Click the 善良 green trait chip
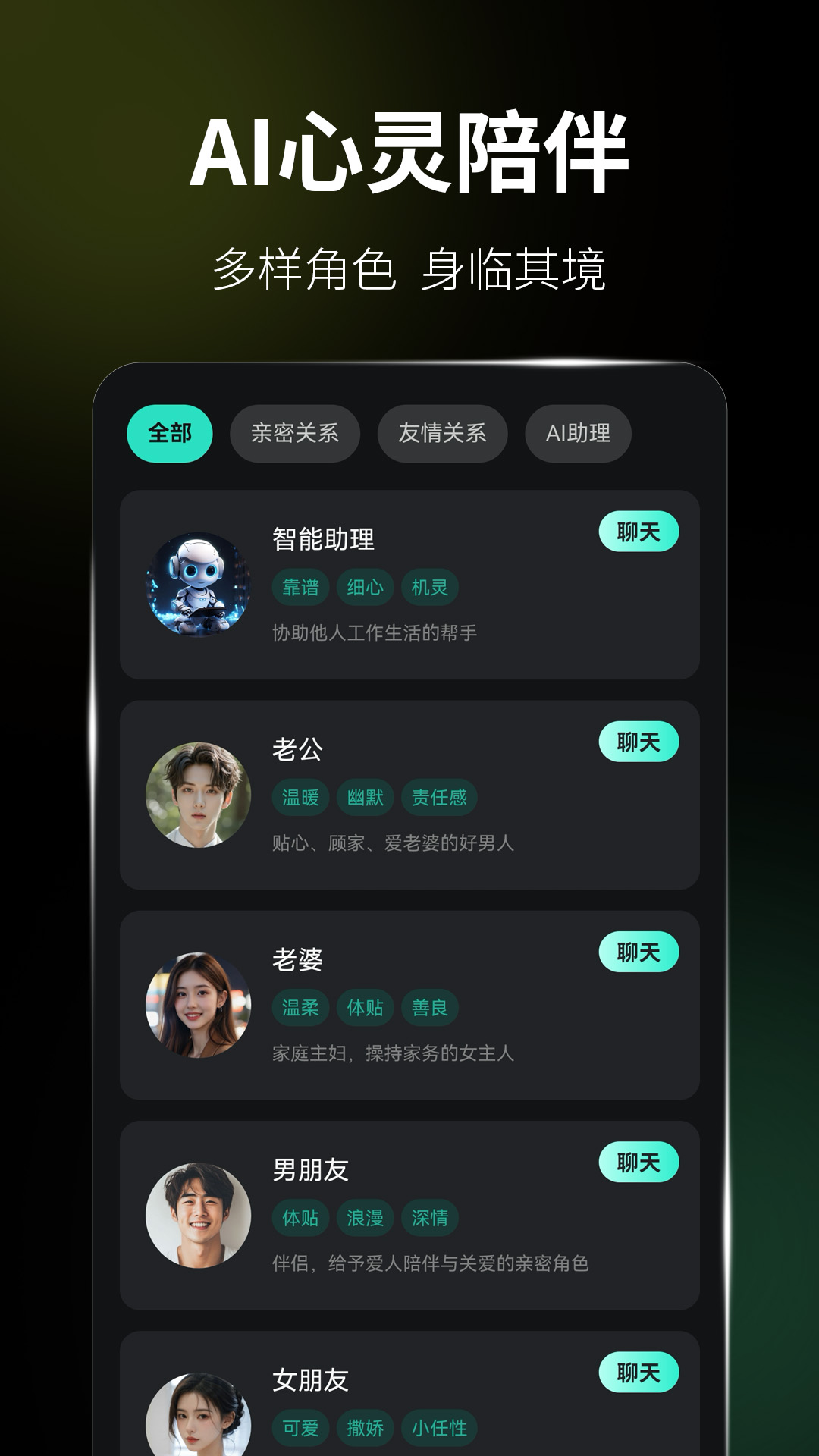Viewport: 819px width, 1456px height. [428, 1006]
